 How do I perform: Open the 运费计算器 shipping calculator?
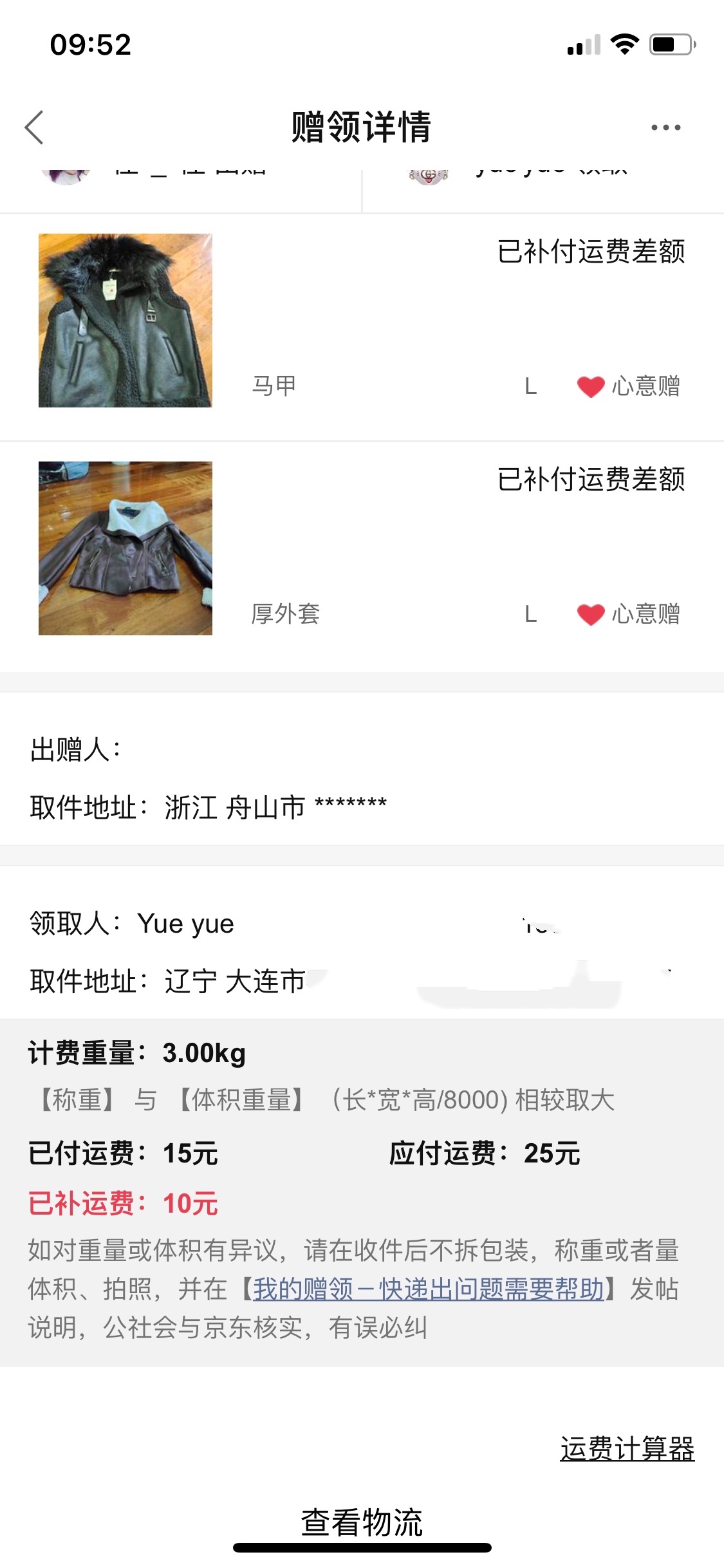click(x=627, y=1448)
